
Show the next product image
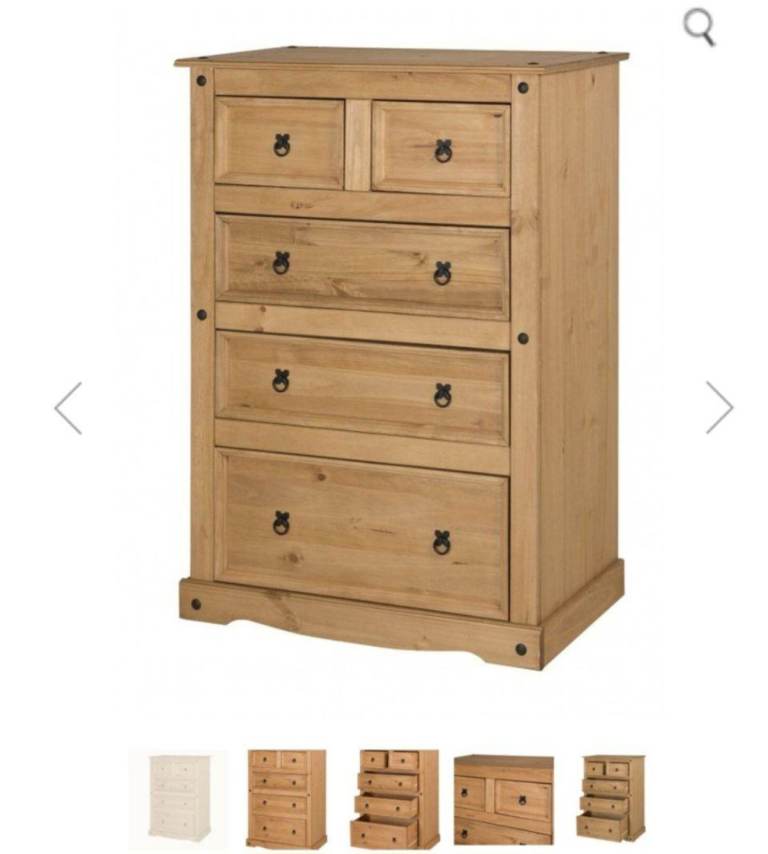click(719, 408)
